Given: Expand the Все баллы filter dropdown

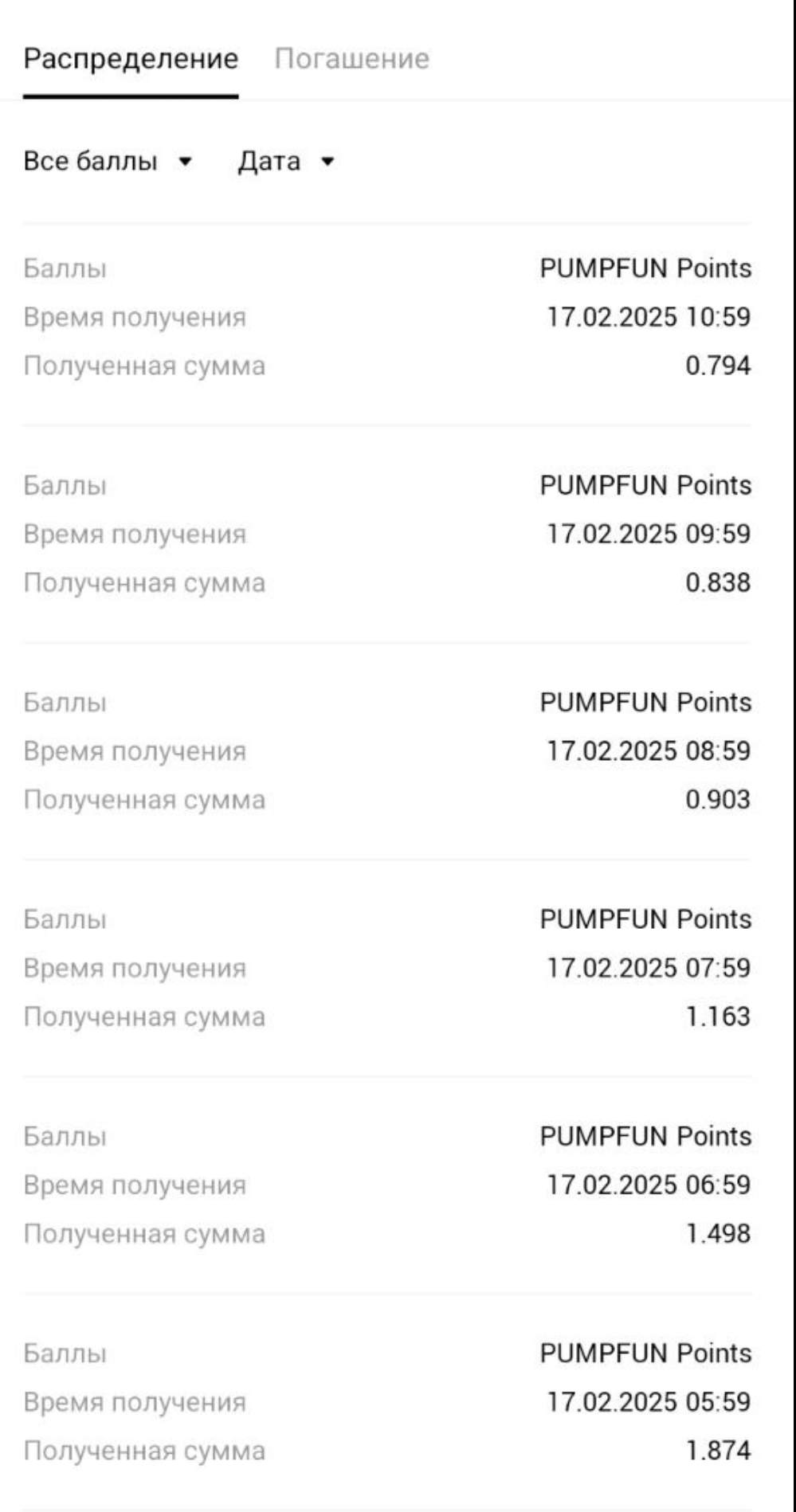Looking at the screenshot, I should click(108, 162).
